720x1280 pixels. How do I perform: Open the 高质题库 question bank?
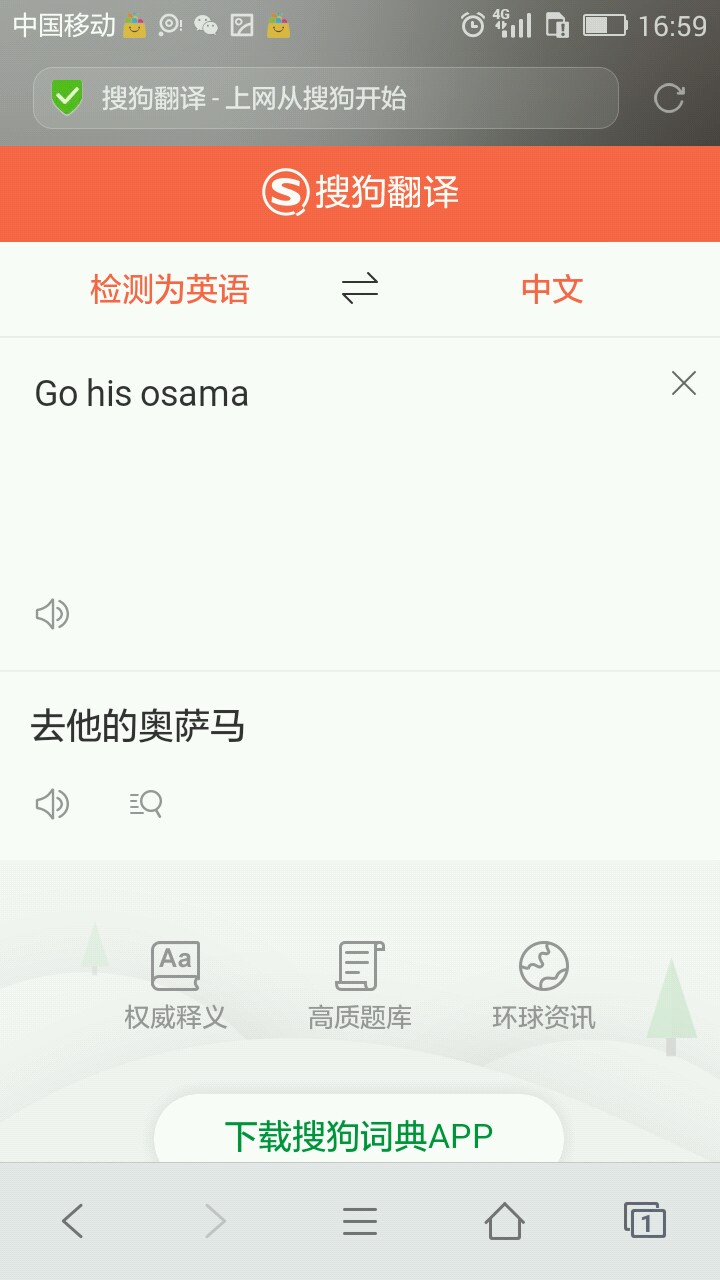tap(360, 986)
